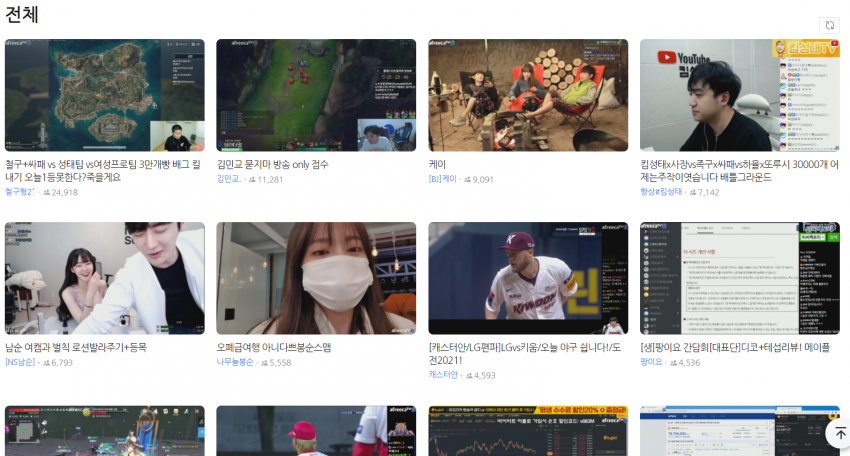Open the battleground map stream by 철구형2
Screen dimensions: 850x456
[x=104, y=95]
